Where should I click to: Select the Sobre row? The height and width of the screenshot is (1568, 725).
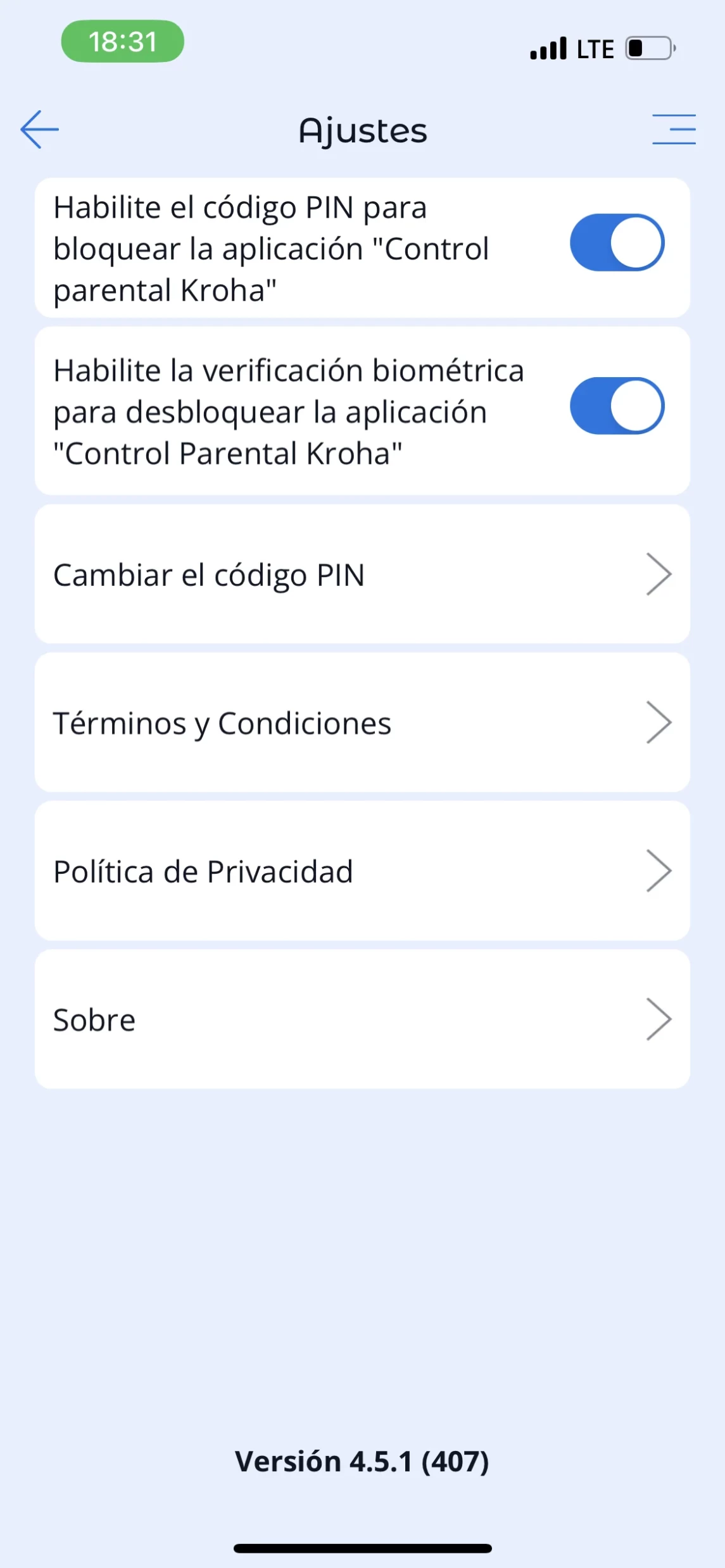coord(362,1019)
